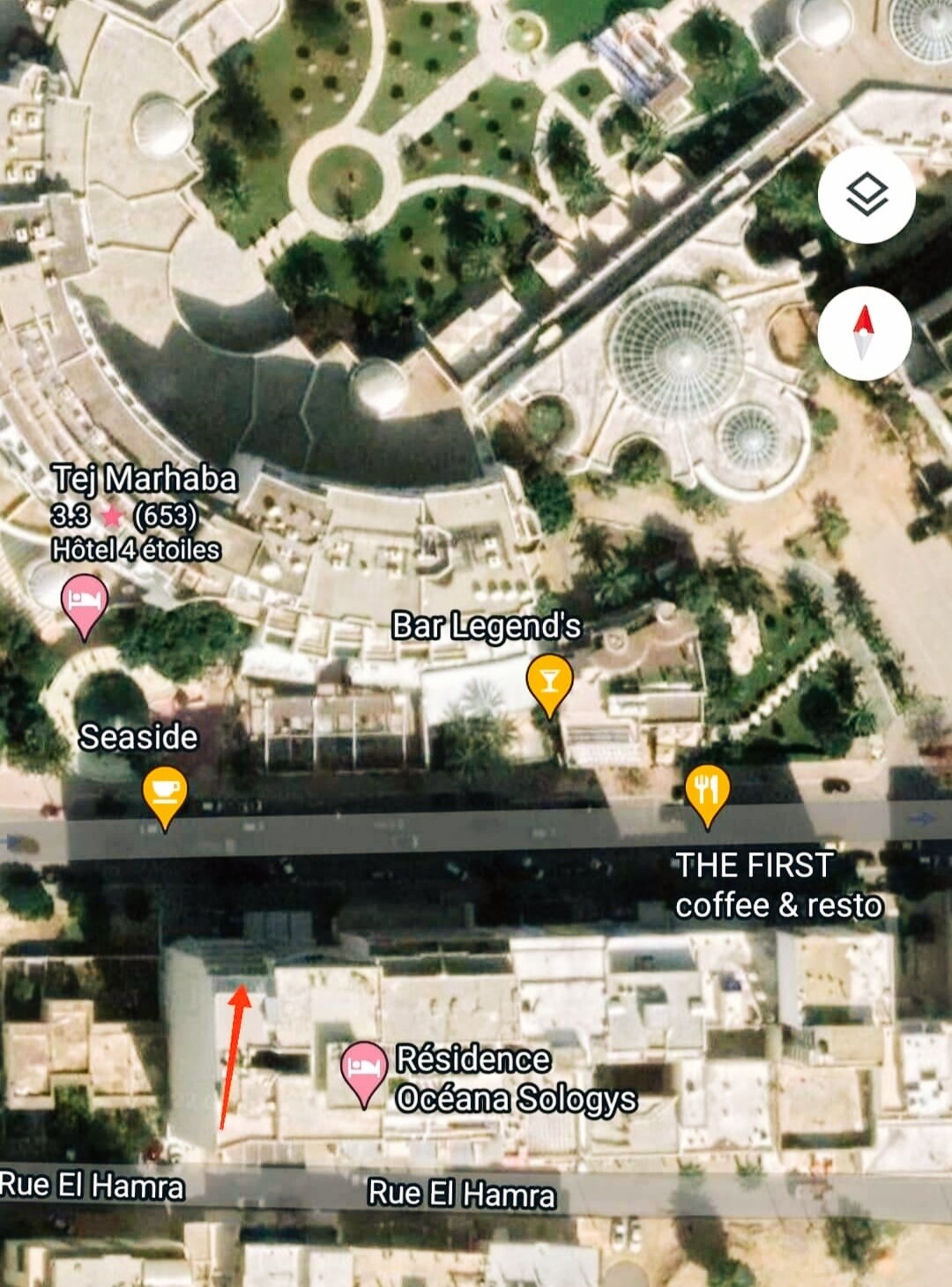The width and height of the screenshot is (952, 1287).
Task: Select the Bar Legend's place marker
Action: 549,683
